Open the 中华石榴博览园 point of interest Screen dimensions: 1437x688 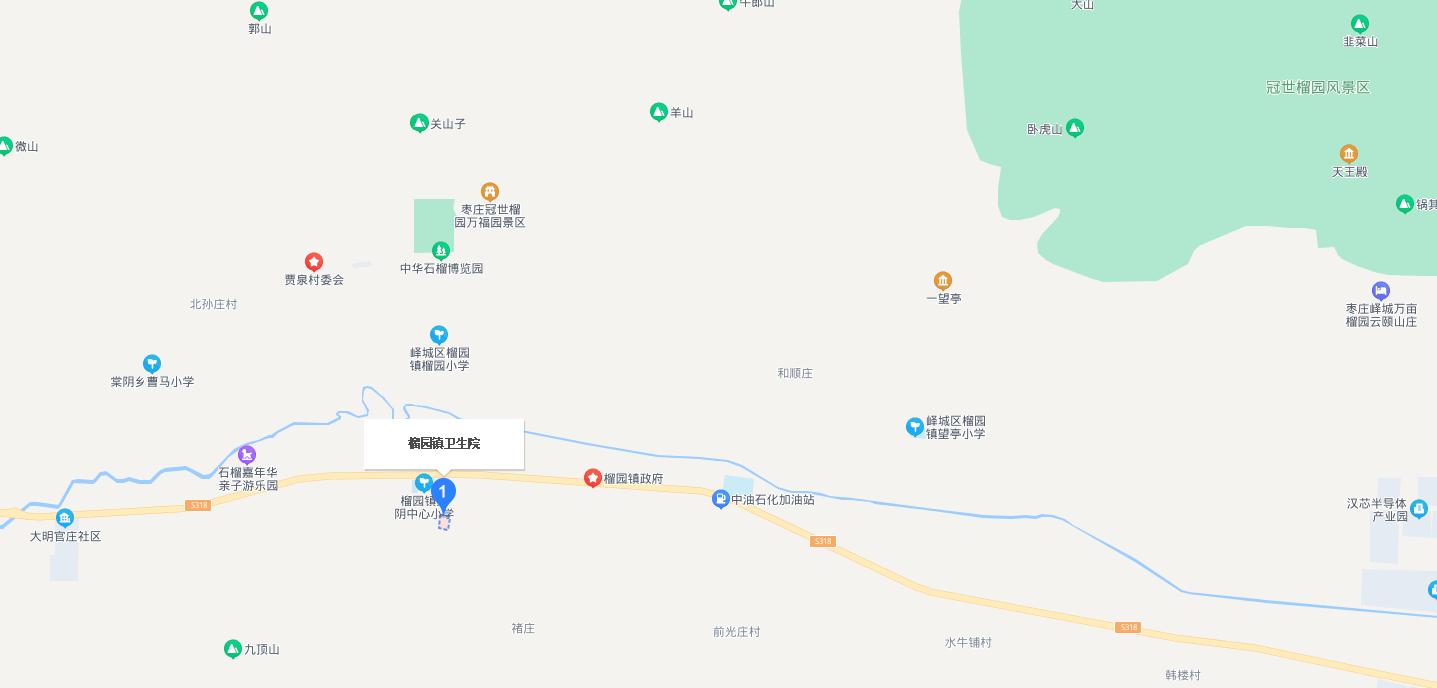pyautogui.click(x=440, y=250)
